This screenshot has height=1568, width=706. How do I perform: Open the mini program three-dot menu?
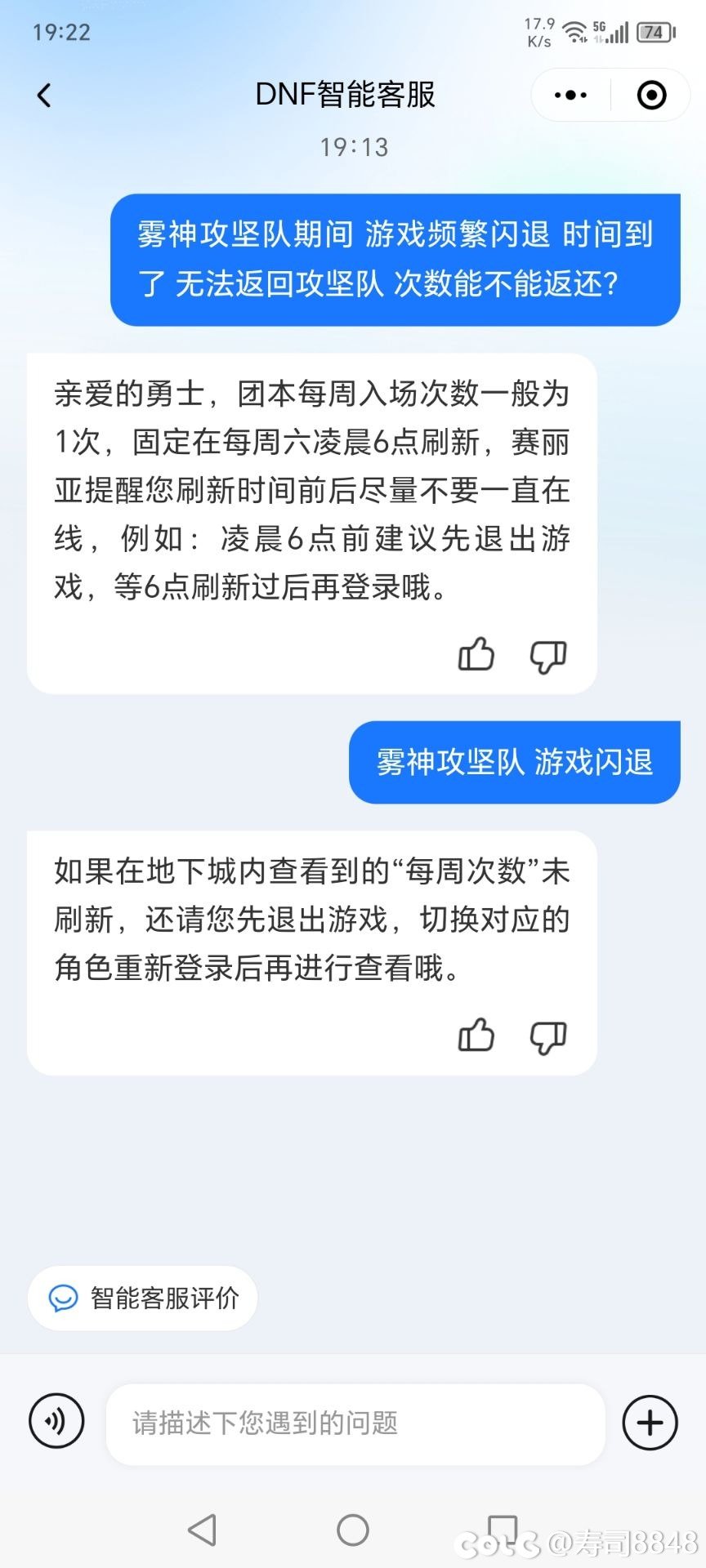[570, 96]
